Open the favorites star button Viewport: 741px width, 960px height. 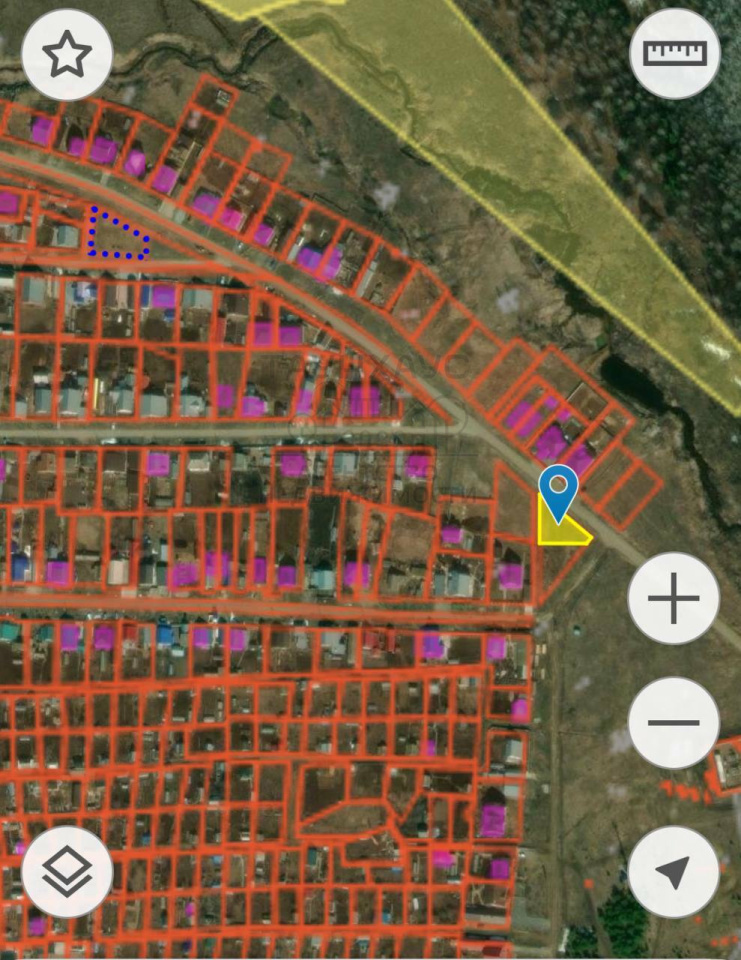(67, 55)
